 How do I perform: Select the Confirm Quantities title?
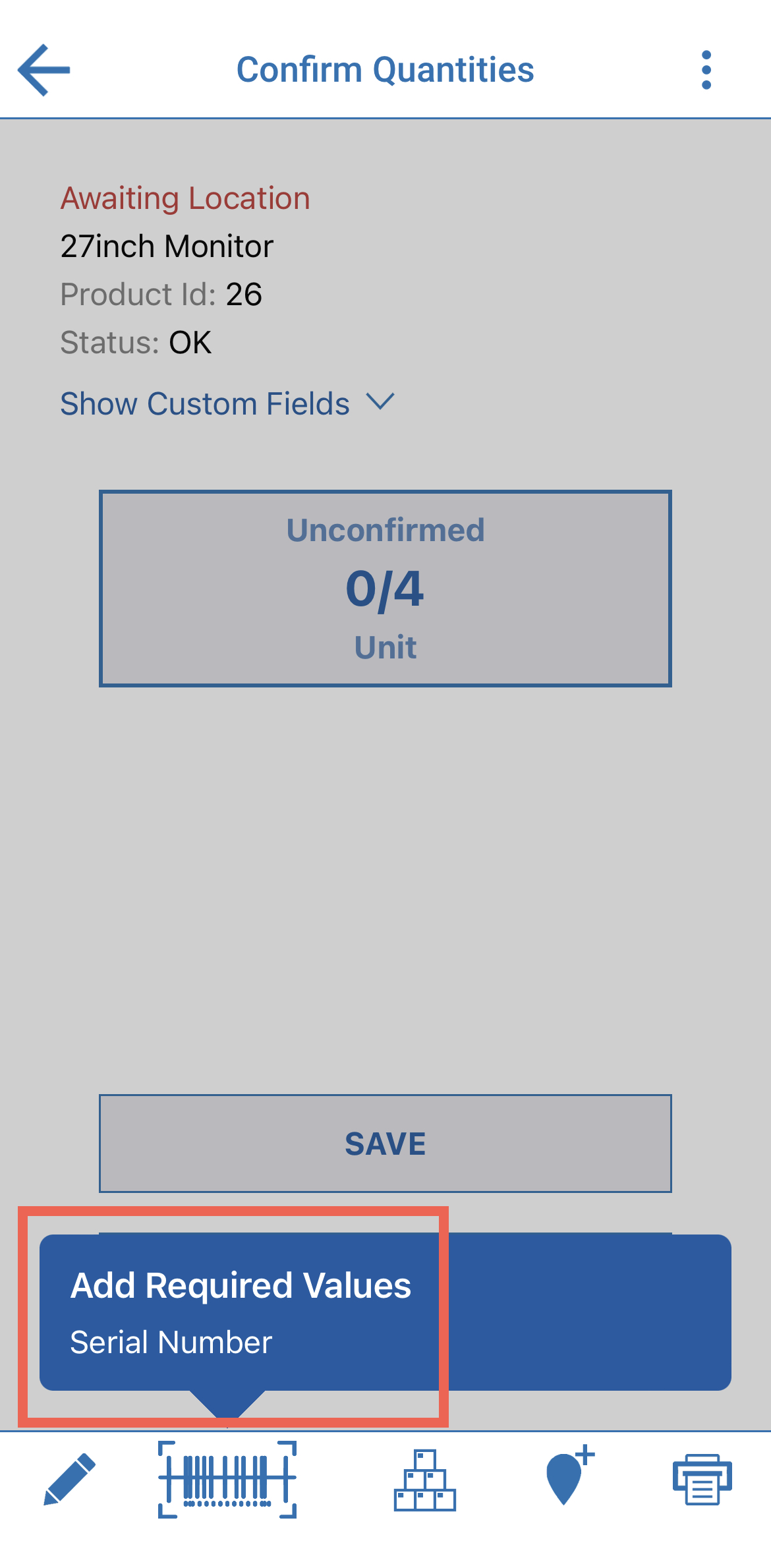385,69
